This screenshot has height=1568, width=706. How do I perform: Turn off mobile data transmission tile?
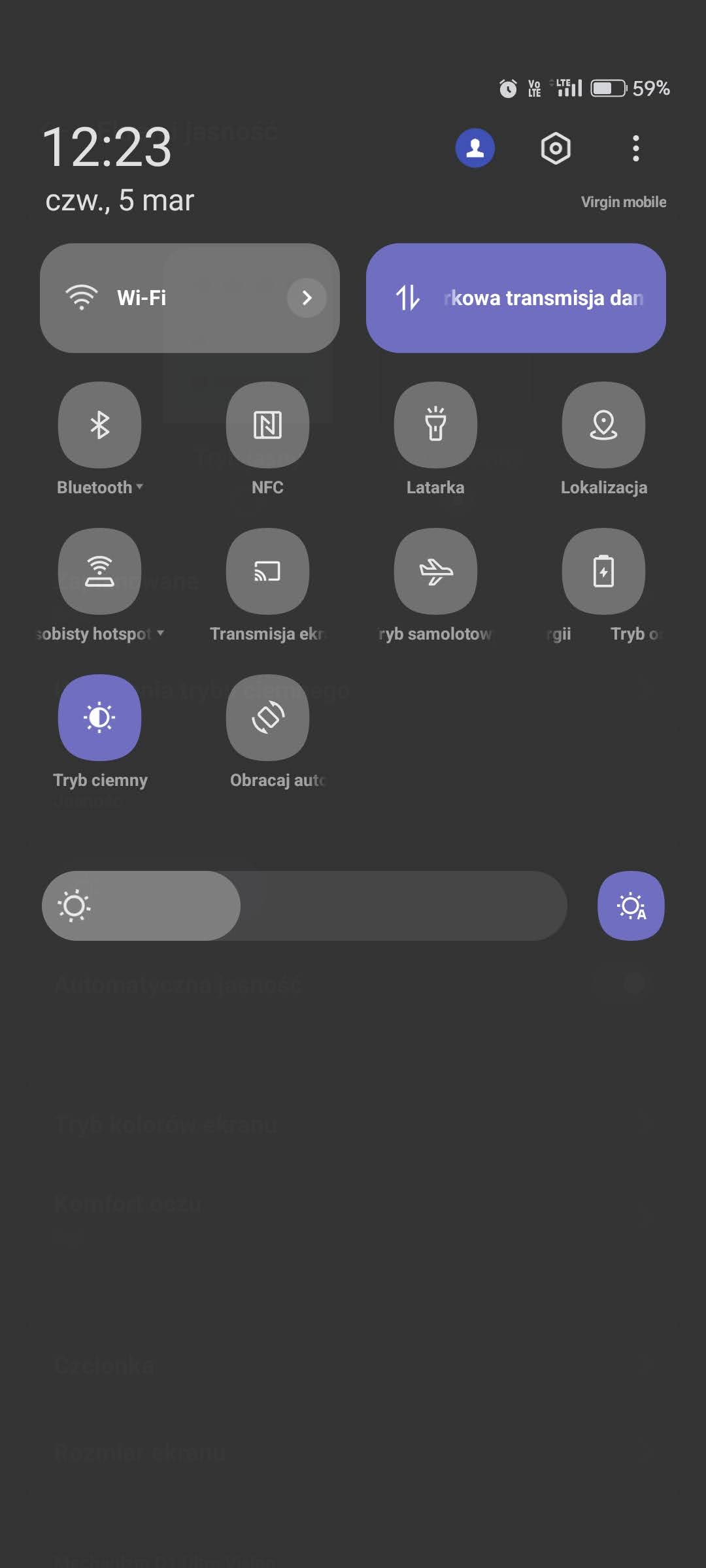(x=516, y=298)
